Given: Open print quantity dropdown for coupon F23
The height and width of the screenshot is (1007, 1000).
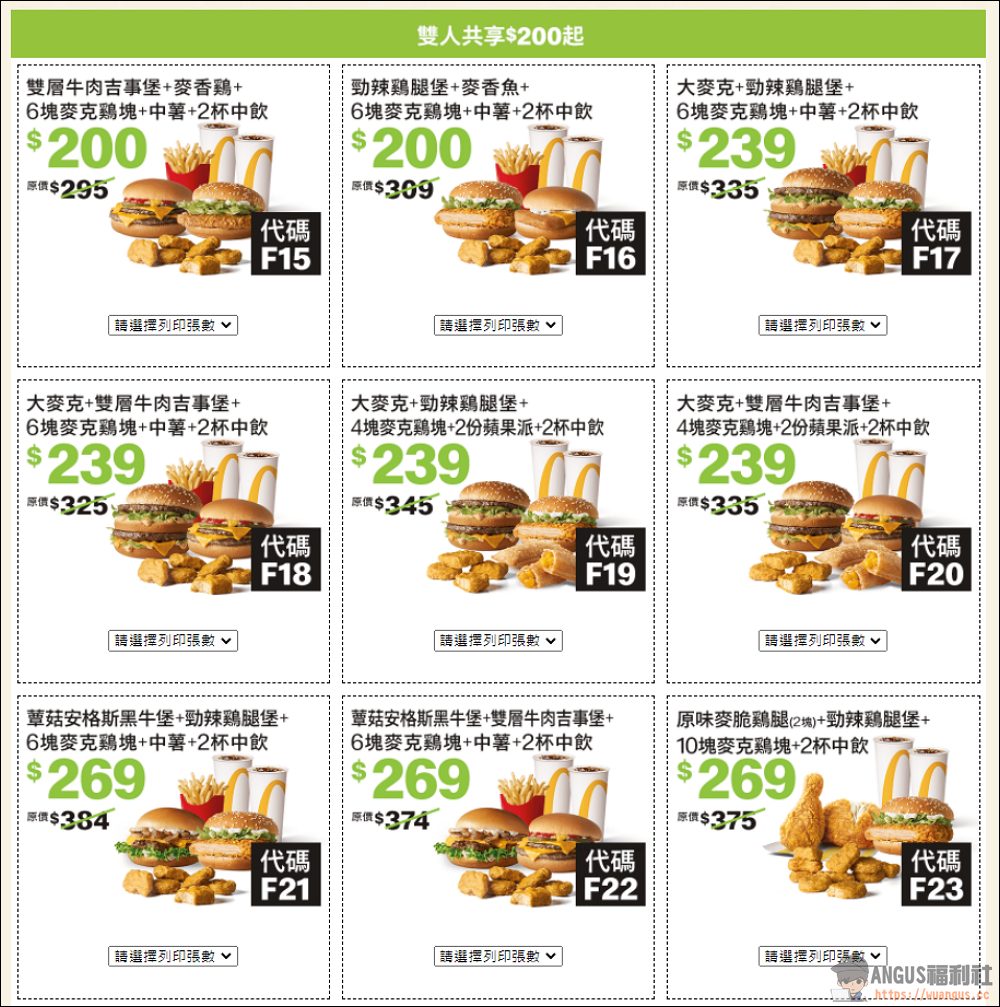Looking at the screenshot, I should (823, 956).
